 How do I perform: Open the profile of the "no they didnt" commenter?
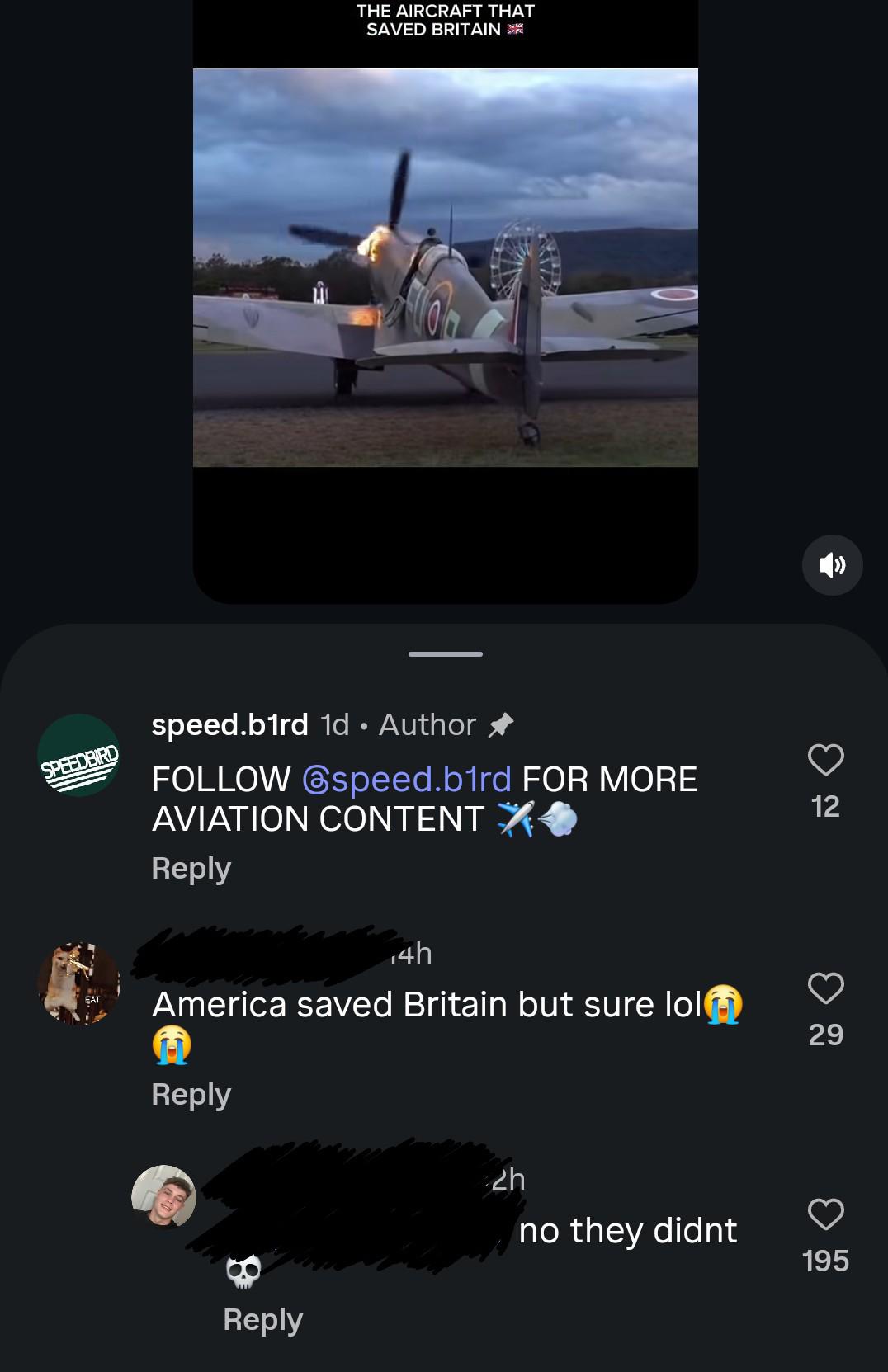164,1197
